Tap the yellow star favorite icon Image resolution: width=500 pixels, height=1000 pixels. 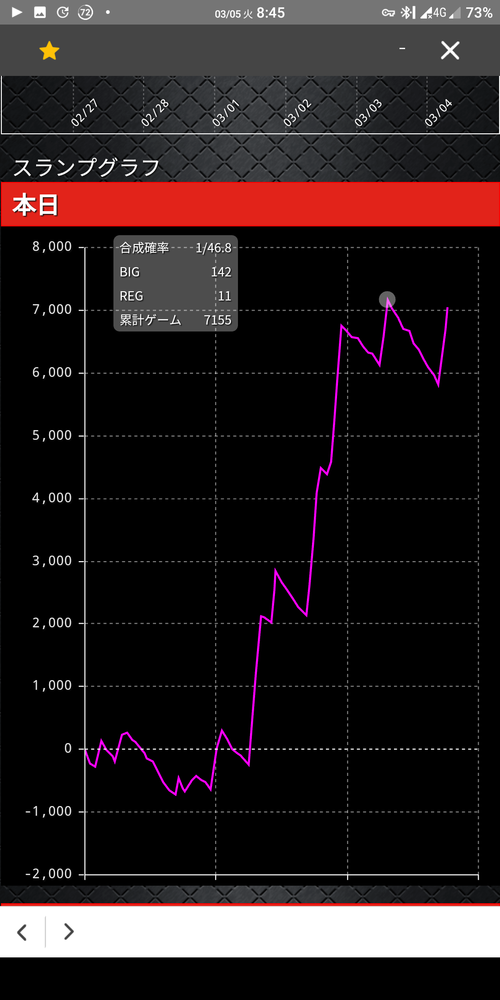49,50
